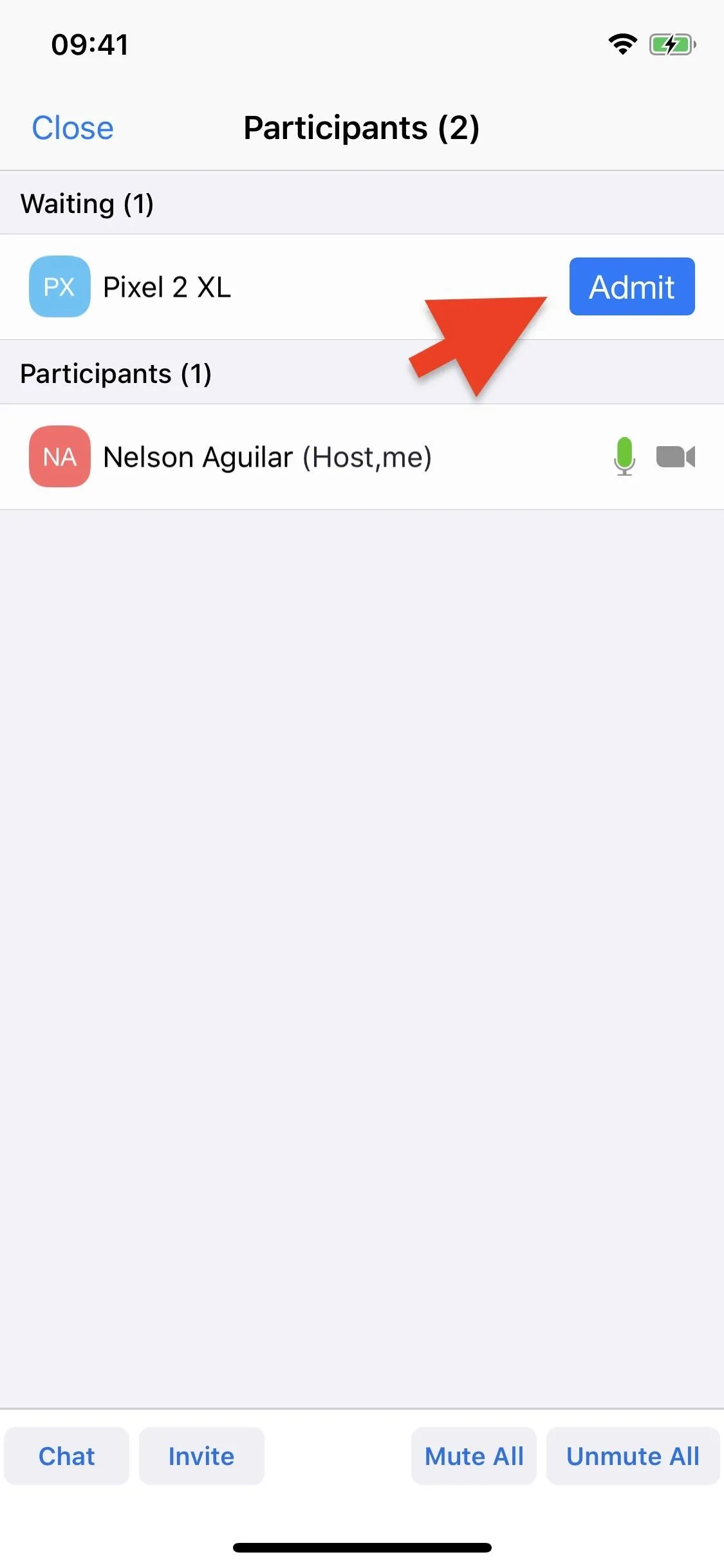Tap Nelson Aguilar's video camera icon
724x1568 pixels.
pos(675,457)
